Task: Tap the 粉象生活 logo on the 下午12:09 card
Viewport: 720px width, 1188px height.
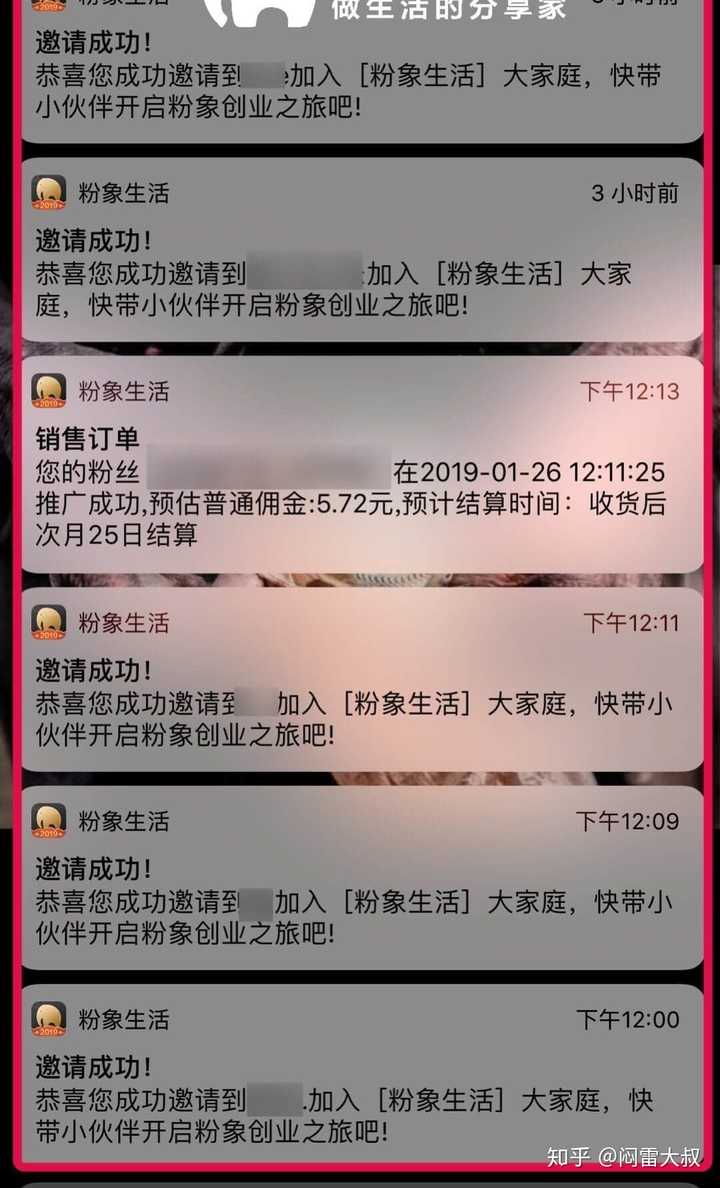Action: coord(46,820)
